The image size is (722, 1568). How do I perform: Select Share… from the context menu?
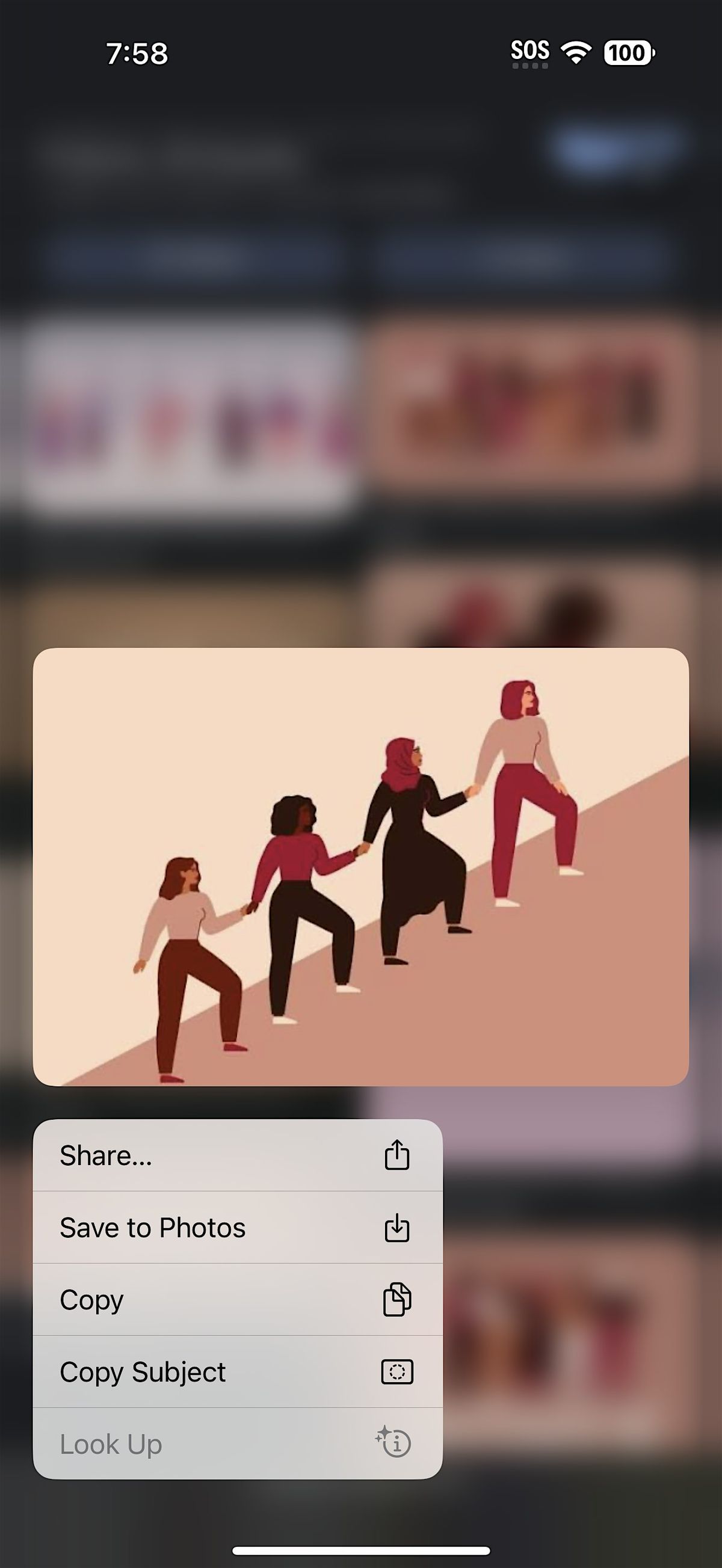[238, 1155]
